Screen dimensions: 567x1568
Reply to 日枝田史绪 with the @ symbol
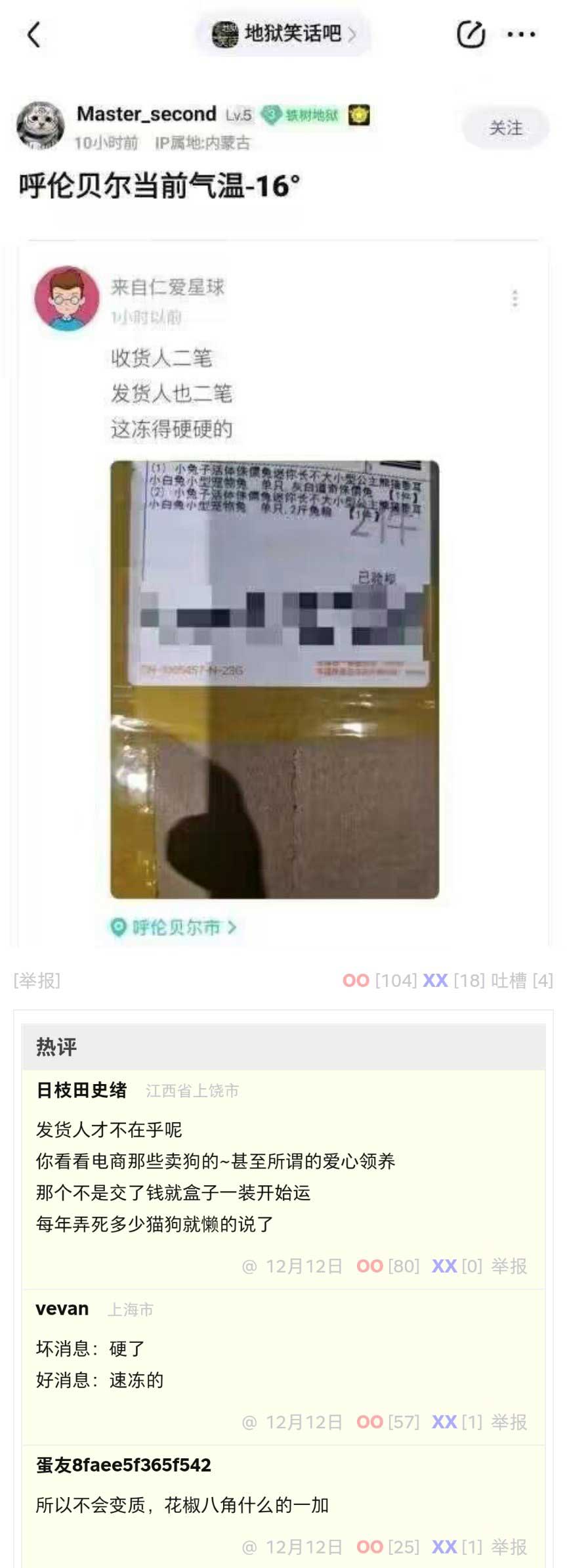coord(249,1266)
